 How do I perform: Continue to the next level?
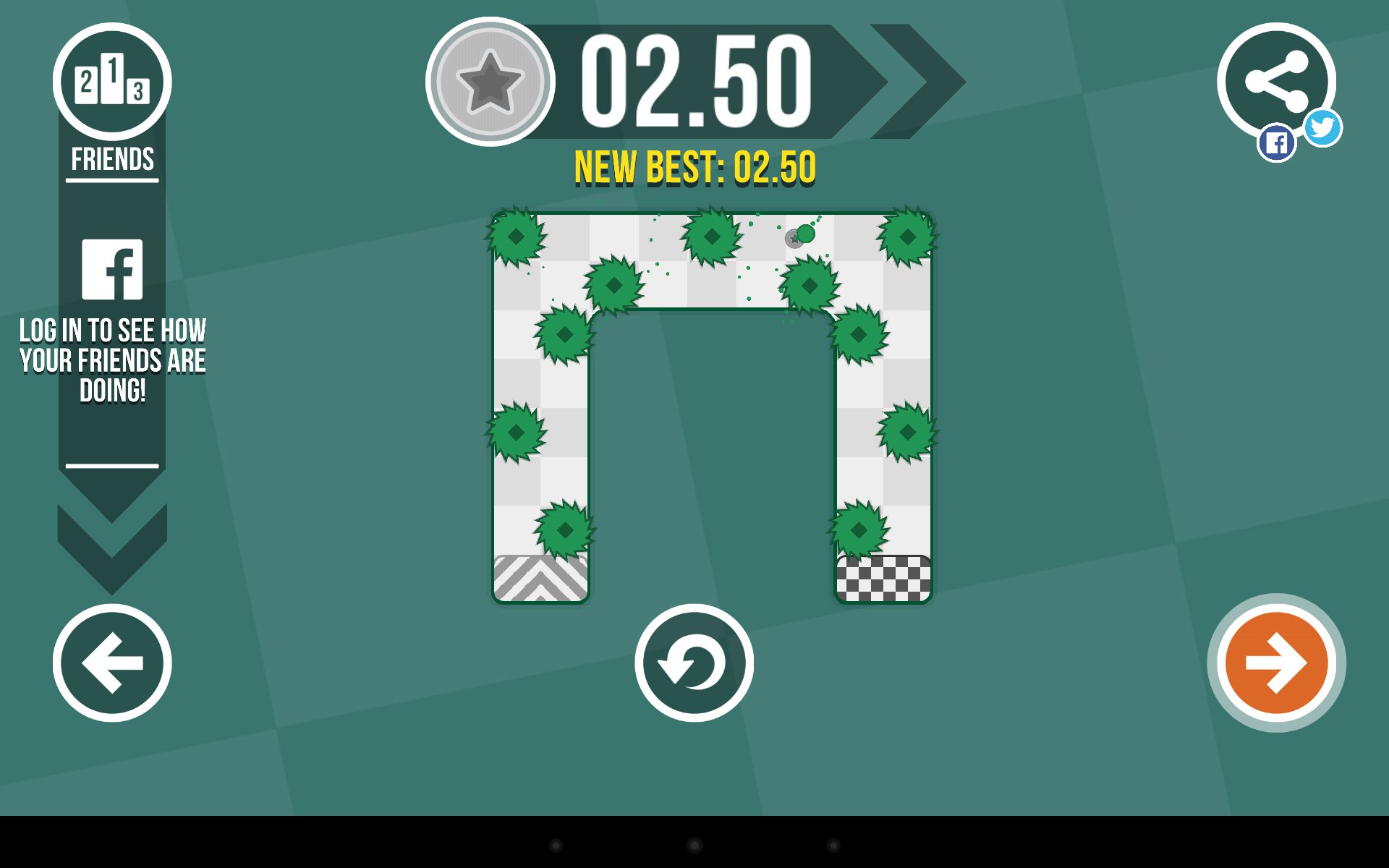pos(1276,663)
